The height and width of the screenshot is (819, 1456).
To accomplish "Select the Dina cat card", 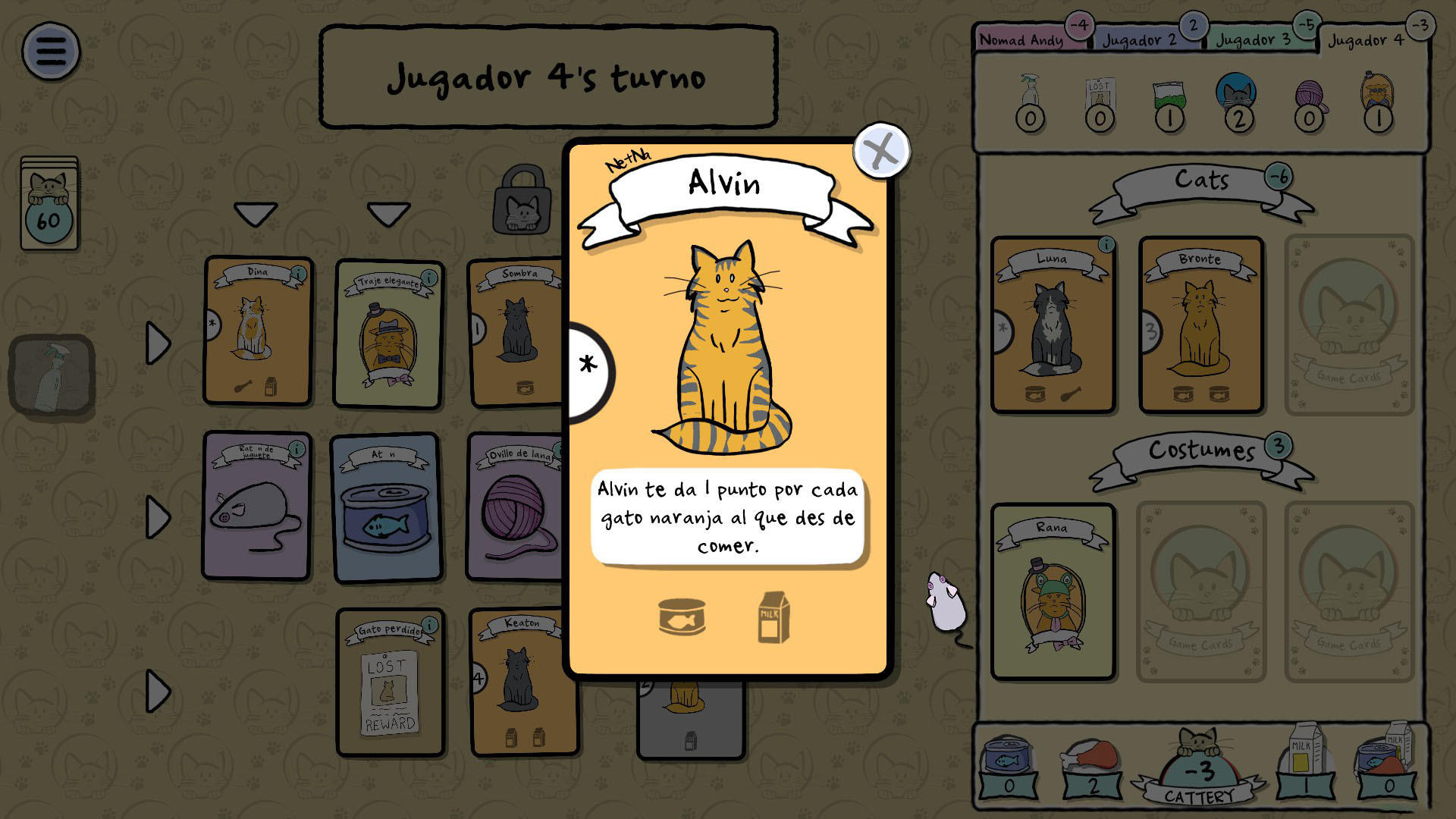I will click(258, 330).
